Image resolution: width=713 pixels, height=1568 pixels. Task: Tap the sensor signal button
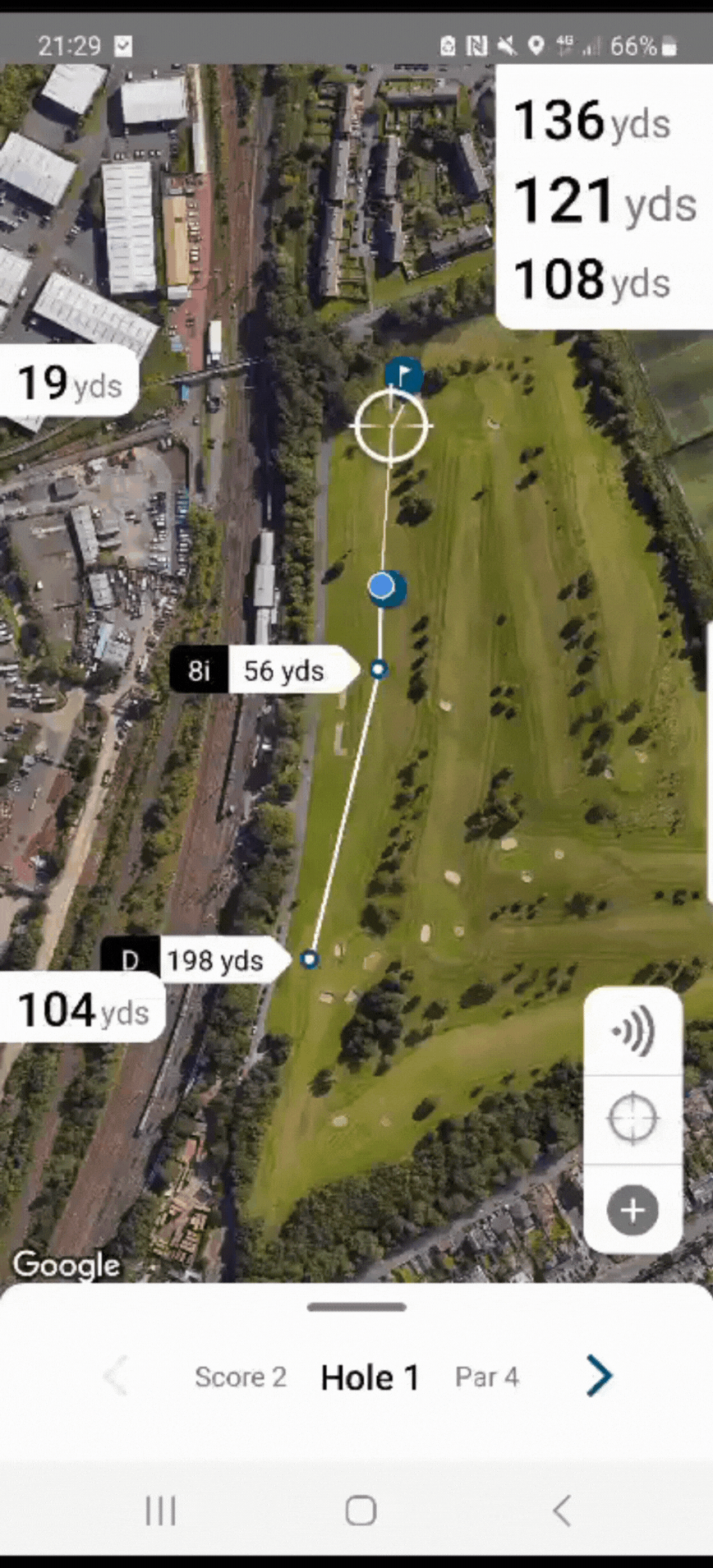point(632,1030)
